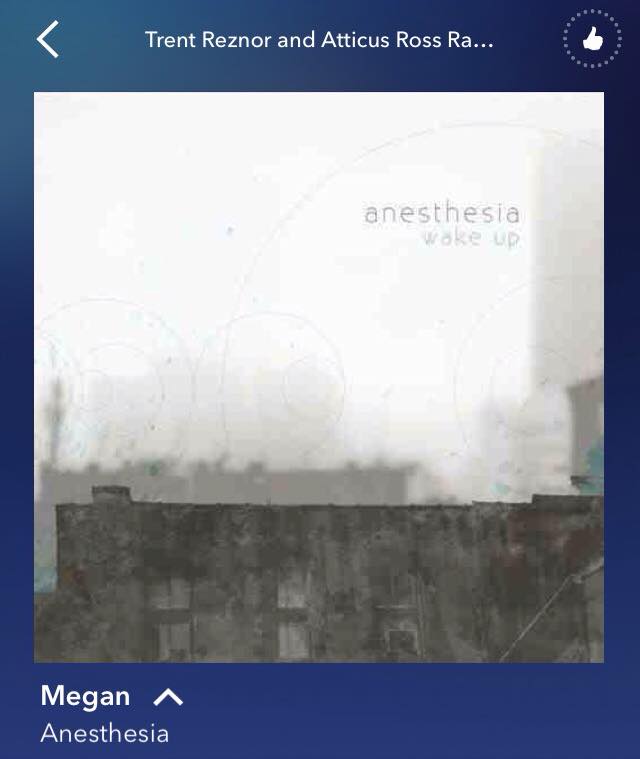Expand track details next to Megan
This screenshot has height=759, width=640.
coord(167,697)
